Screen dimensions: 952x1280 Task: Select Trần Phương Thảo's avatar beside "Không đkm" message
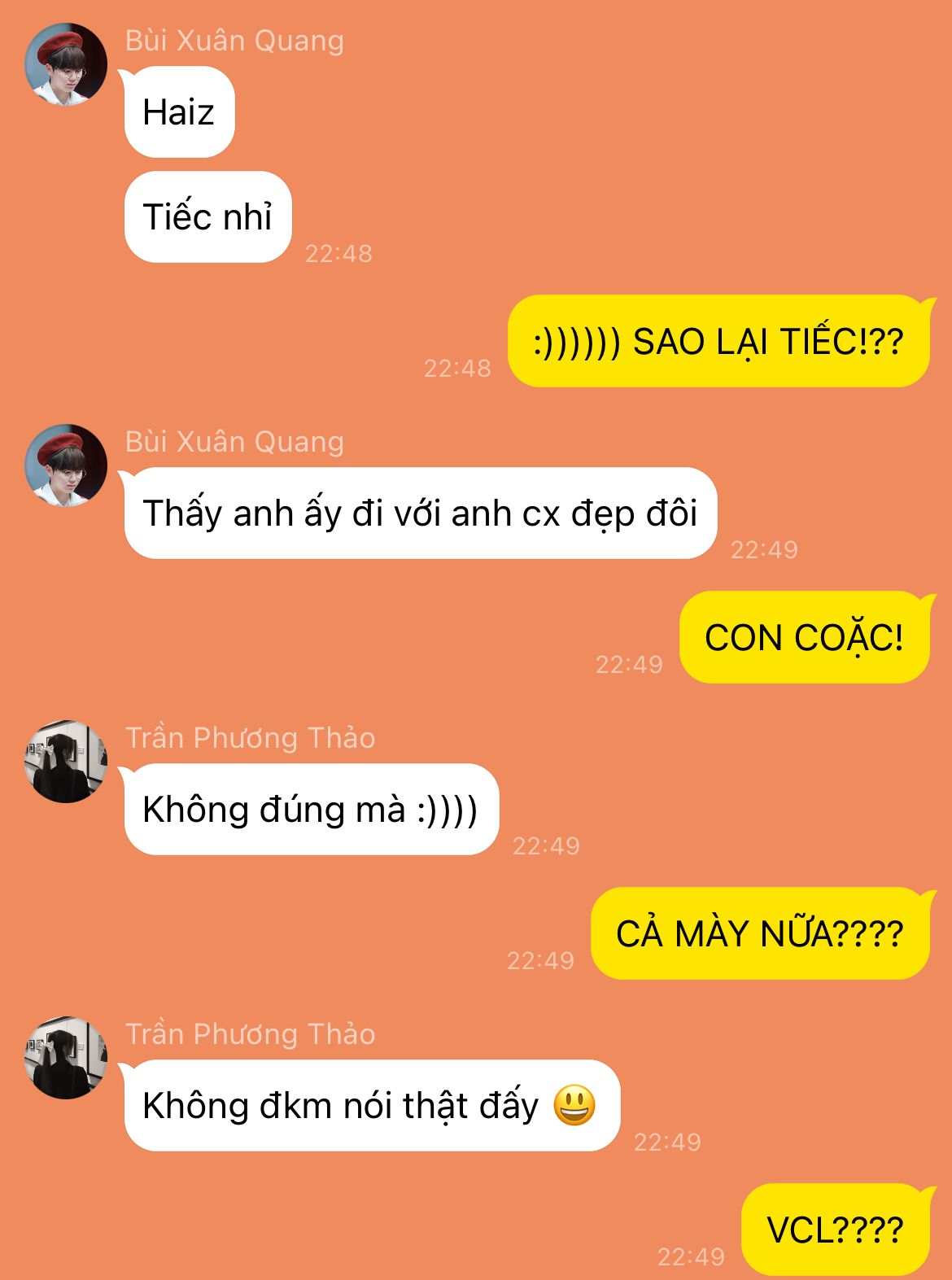(66, 1058)
